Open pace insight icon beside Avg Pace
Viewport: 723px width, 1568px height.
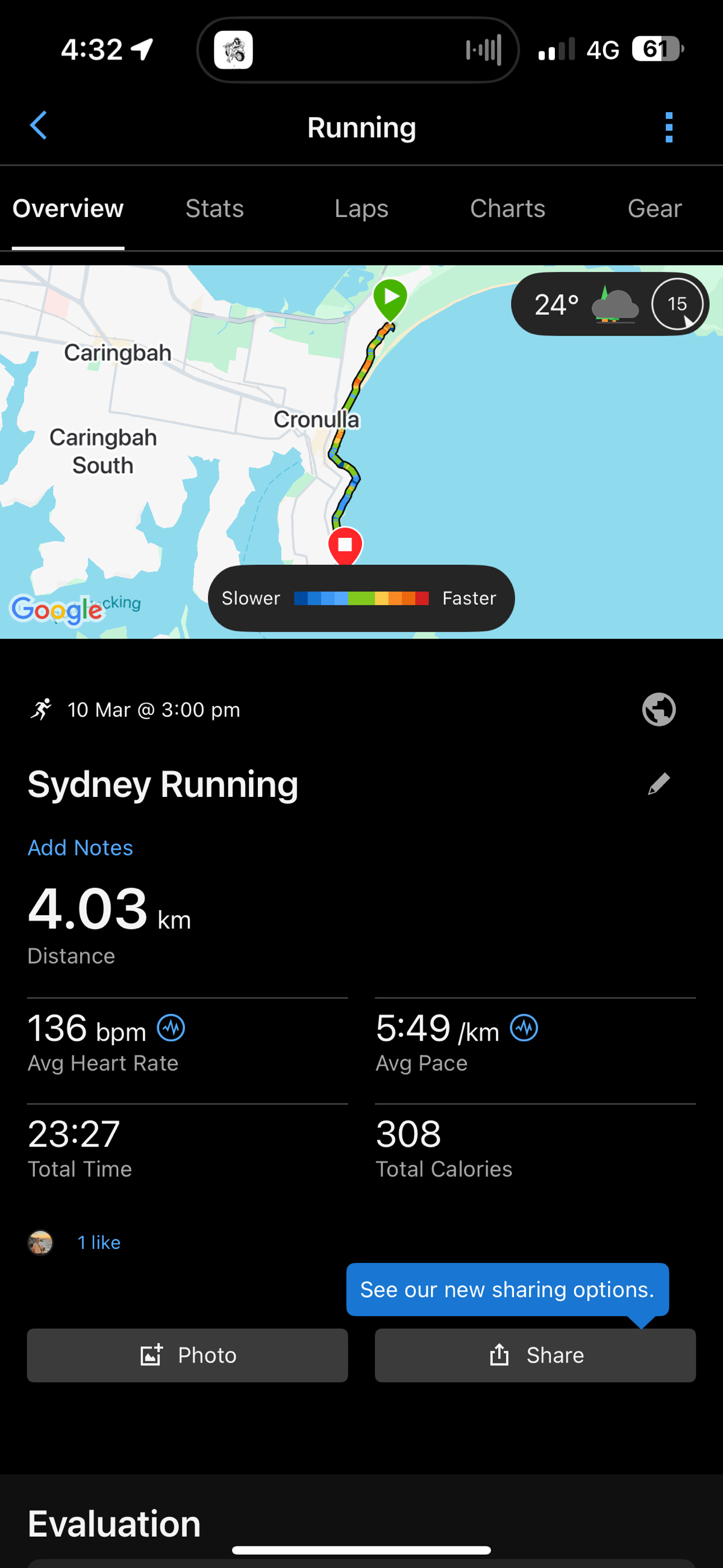tap(524, 1028)
